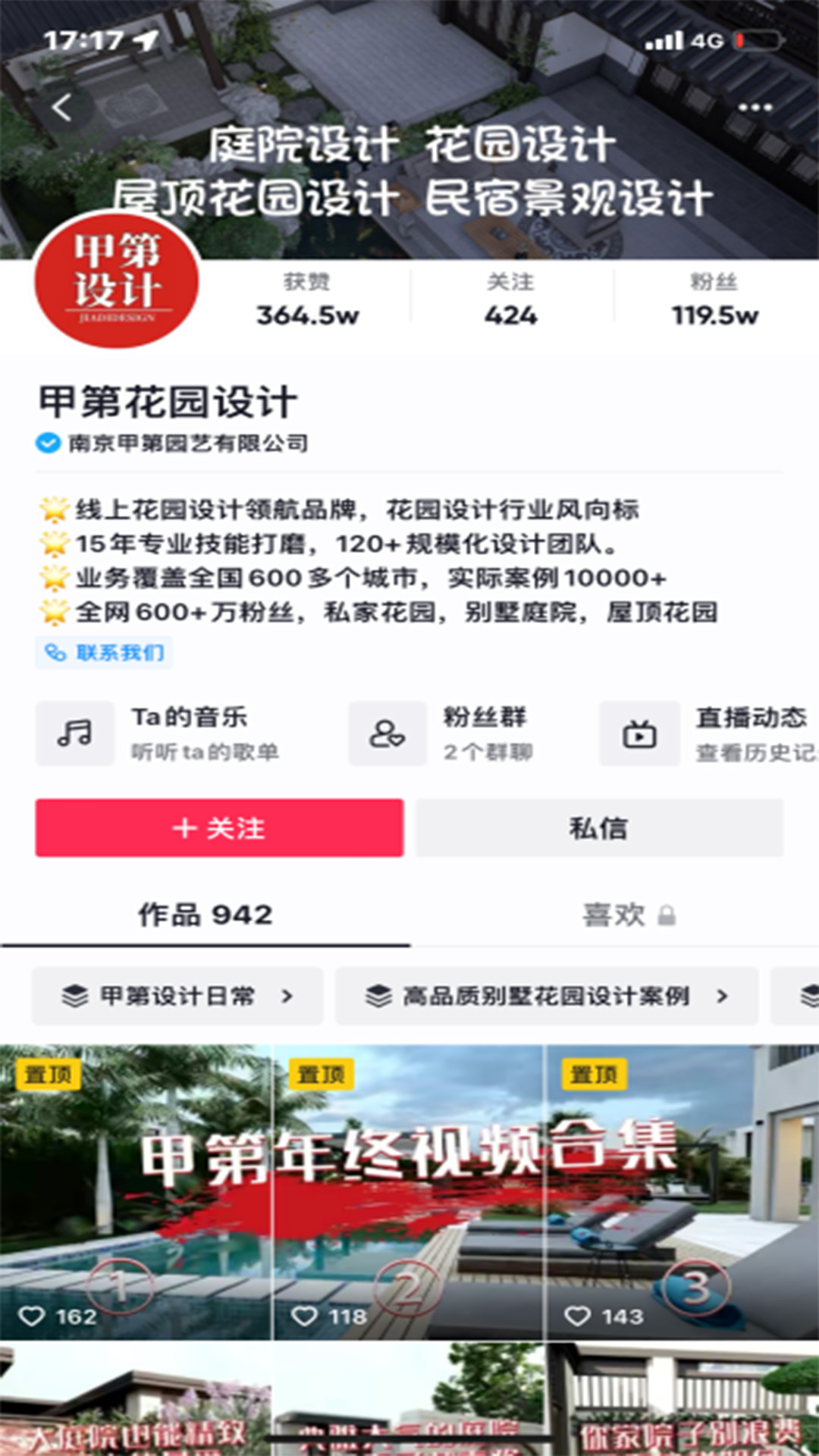Follow this account with +关注

(219, 828)
